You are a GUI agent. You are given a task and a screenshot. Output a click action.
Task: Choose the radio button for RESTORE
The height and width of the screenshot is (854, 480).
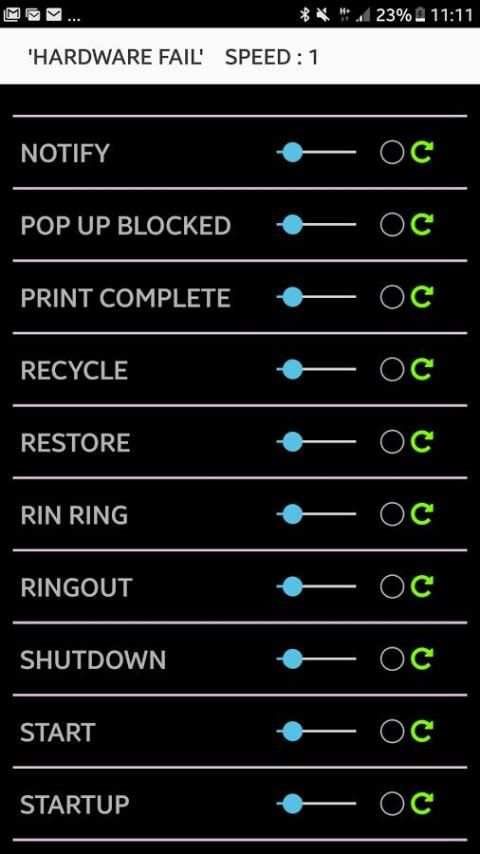[392, 442]
